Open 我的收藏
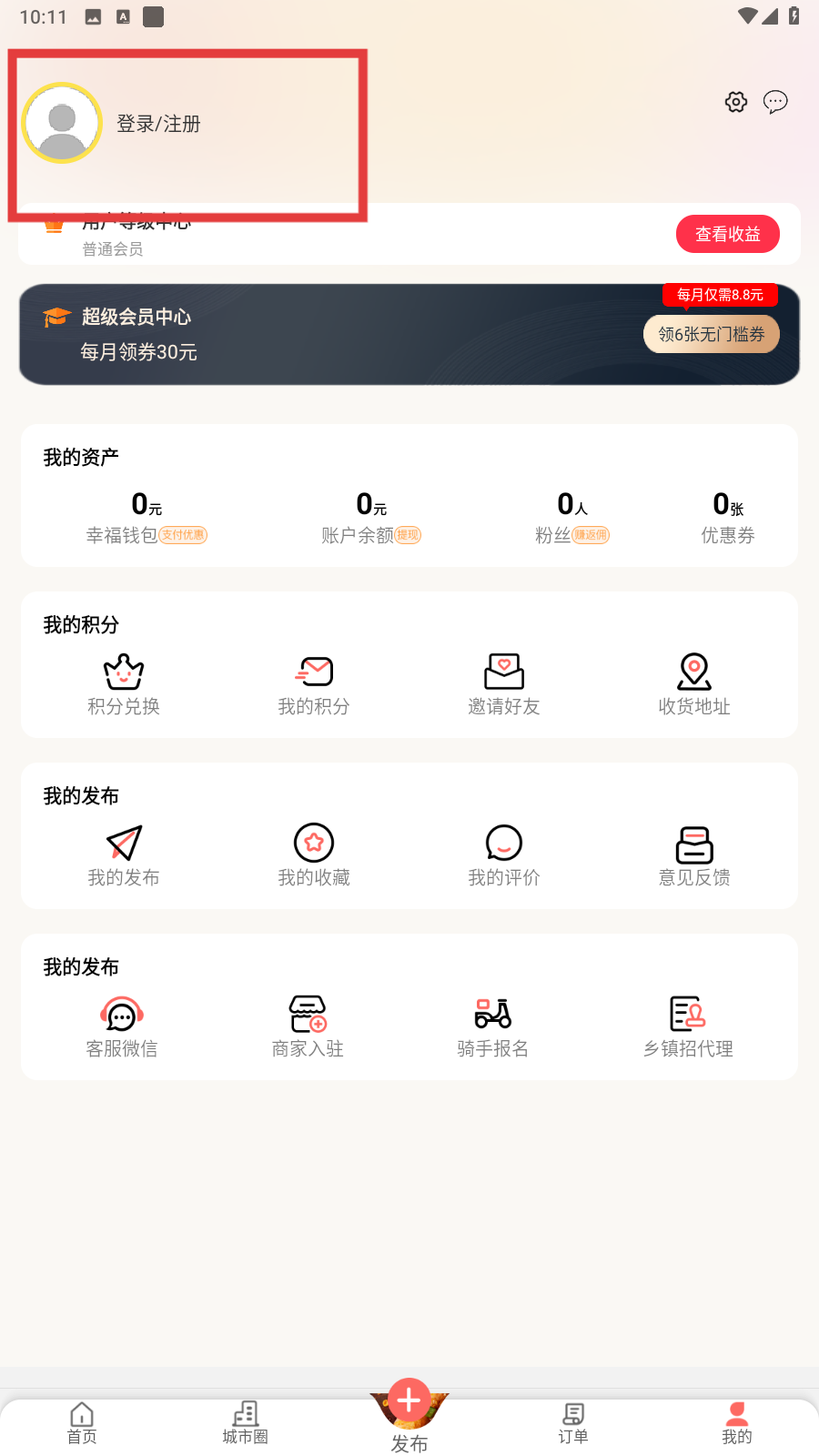 pyautogui.click(x=314, y=855)
